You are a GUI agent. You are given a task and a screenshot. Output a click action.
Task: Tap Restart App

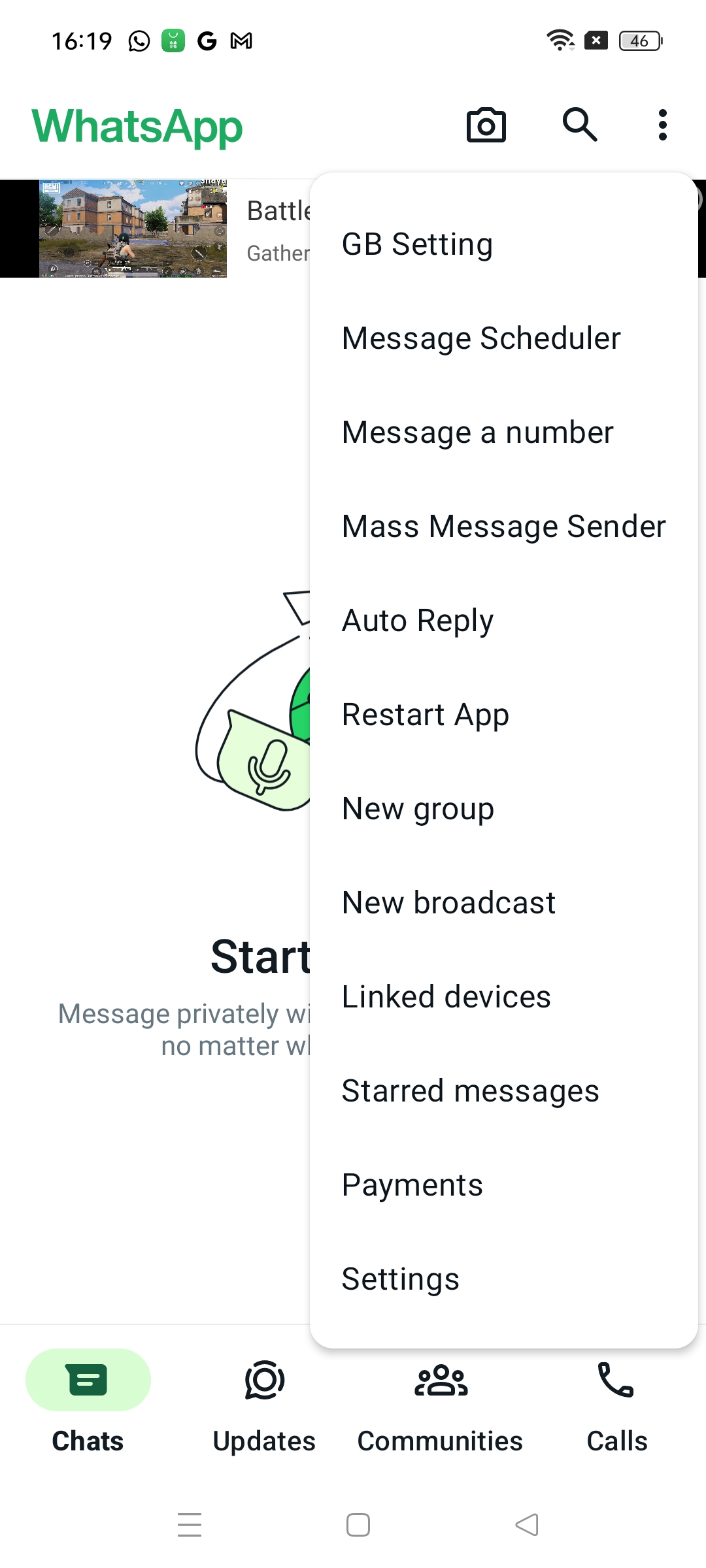(503, 715)
